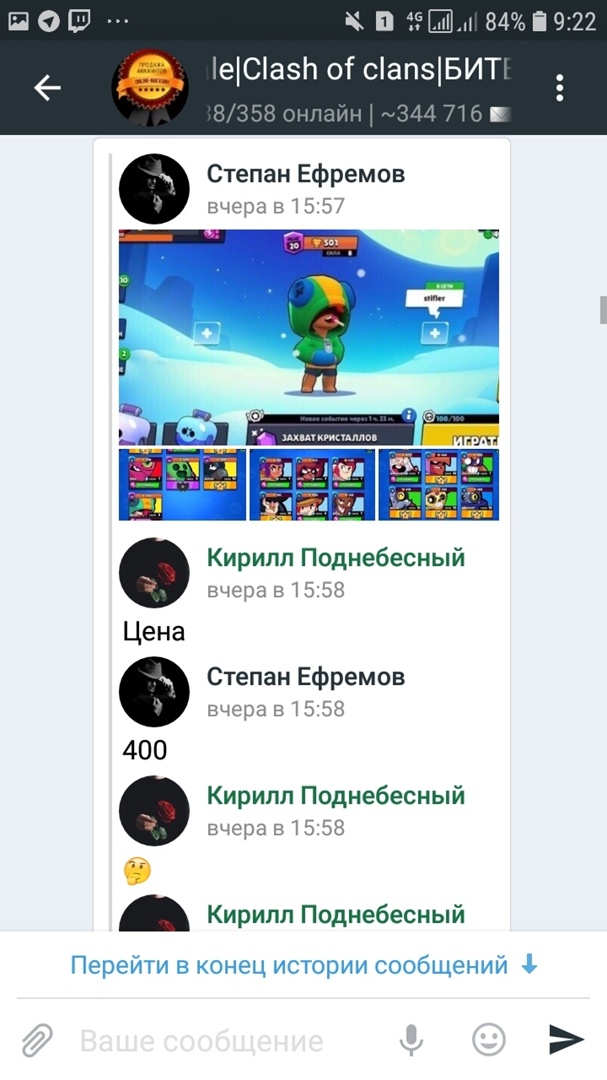Send the message with the arrow

point(566,1040)
